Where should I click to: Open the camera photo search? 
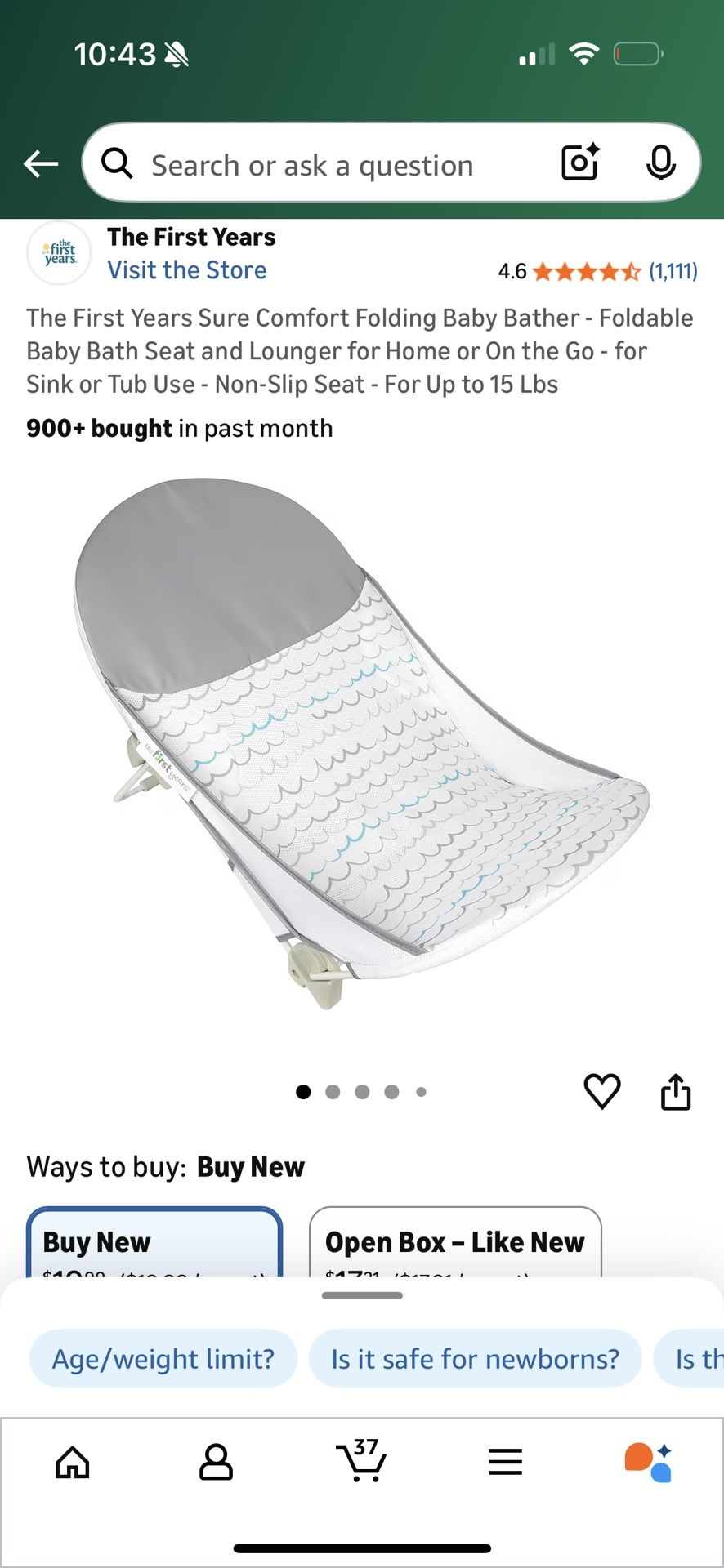coord(579,163)
